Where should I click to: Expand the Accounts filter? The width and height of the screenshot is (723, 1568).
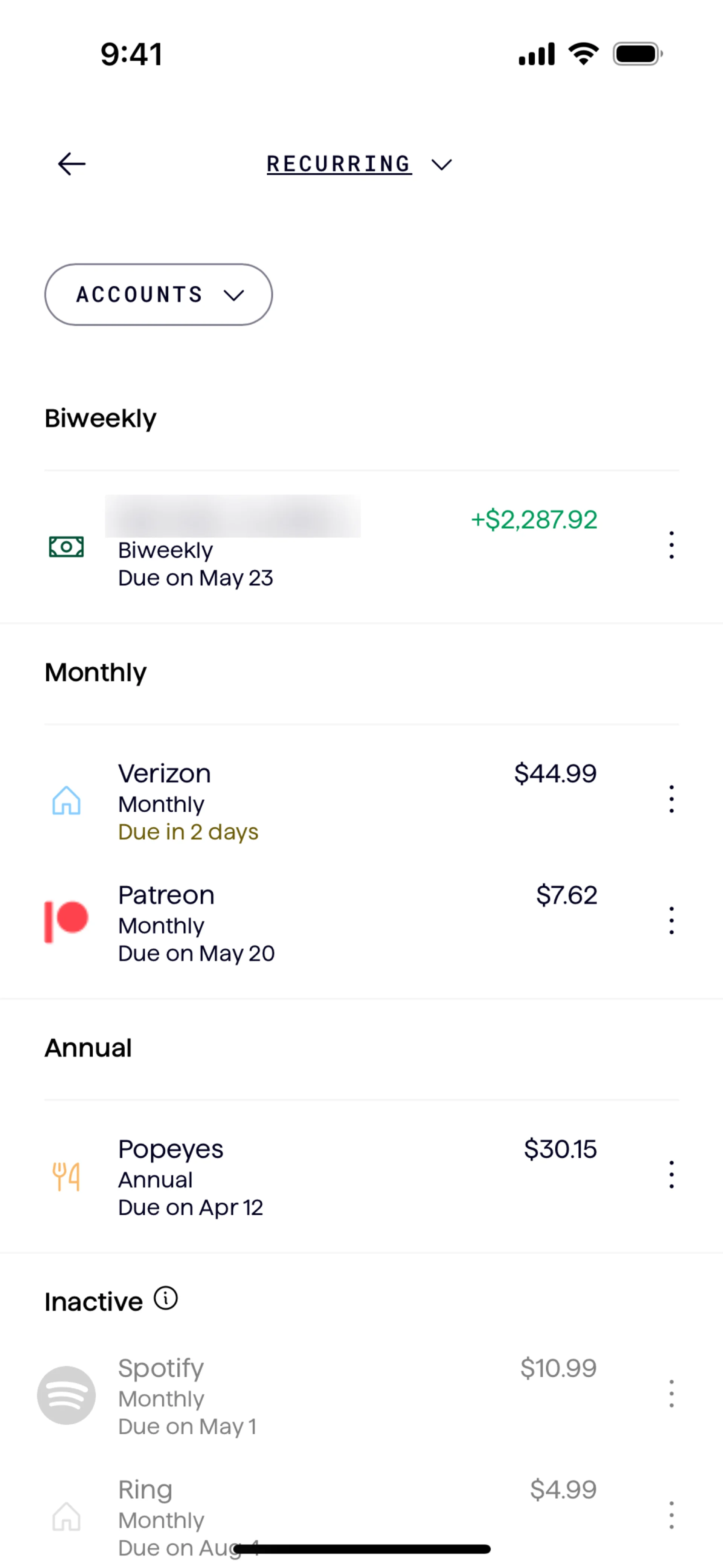click(x=158, y=295)
